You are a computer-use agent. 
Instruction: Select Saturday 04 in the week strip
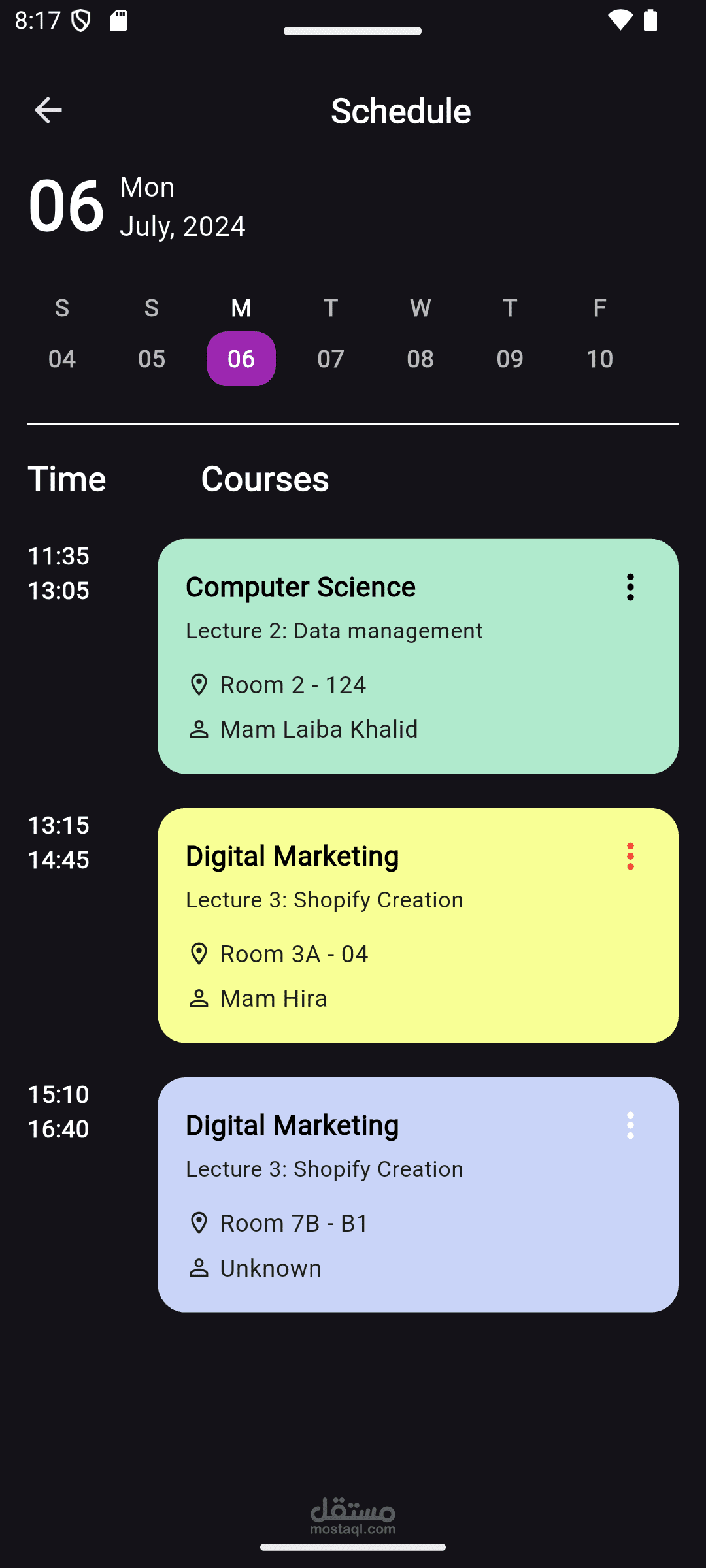point(62,358)
